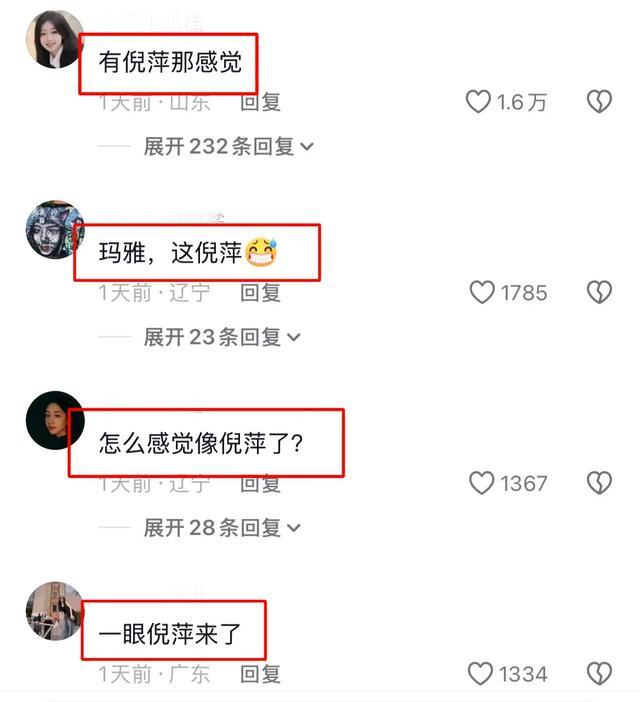Image resolution: width=640 pixels, height=702 pixels.
Task: Open the avatar of the "有倪萍那感觉" commenter
Action: [54, 40]
